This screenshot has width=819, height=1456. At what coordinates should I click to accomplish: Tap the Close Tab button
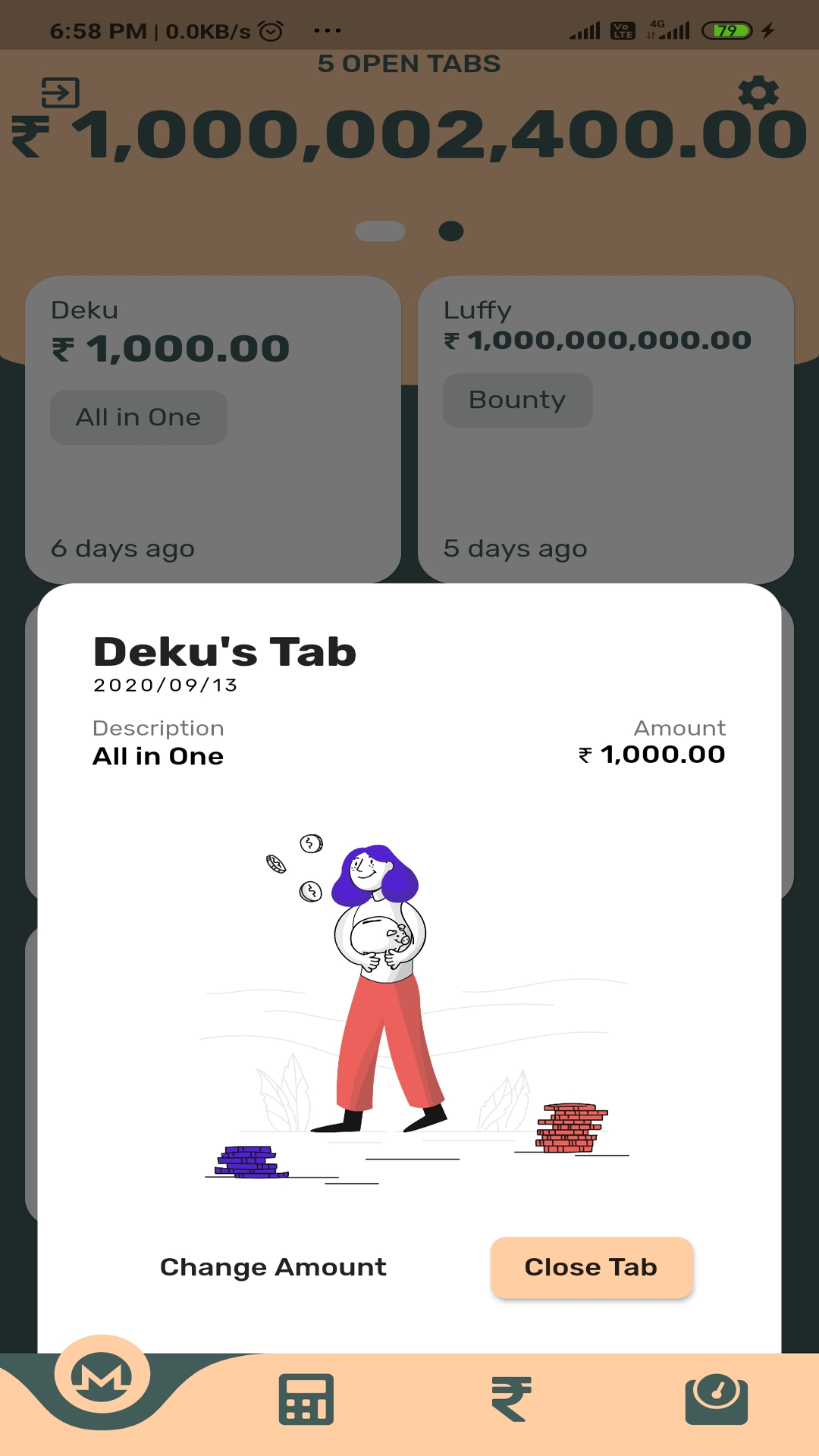pos(591,1267)
